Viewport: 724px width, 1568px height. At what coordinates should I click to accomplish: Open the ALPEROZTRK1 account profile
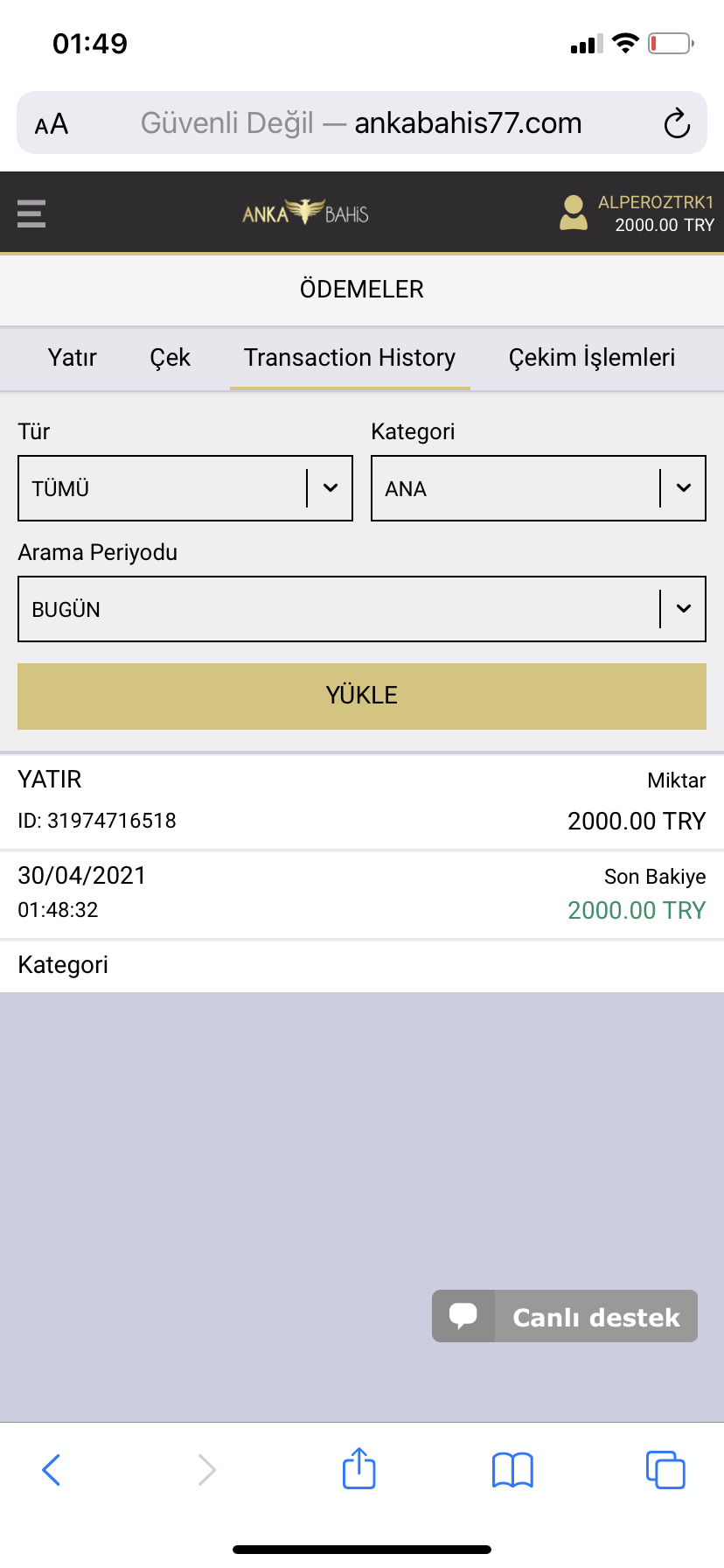637,213
